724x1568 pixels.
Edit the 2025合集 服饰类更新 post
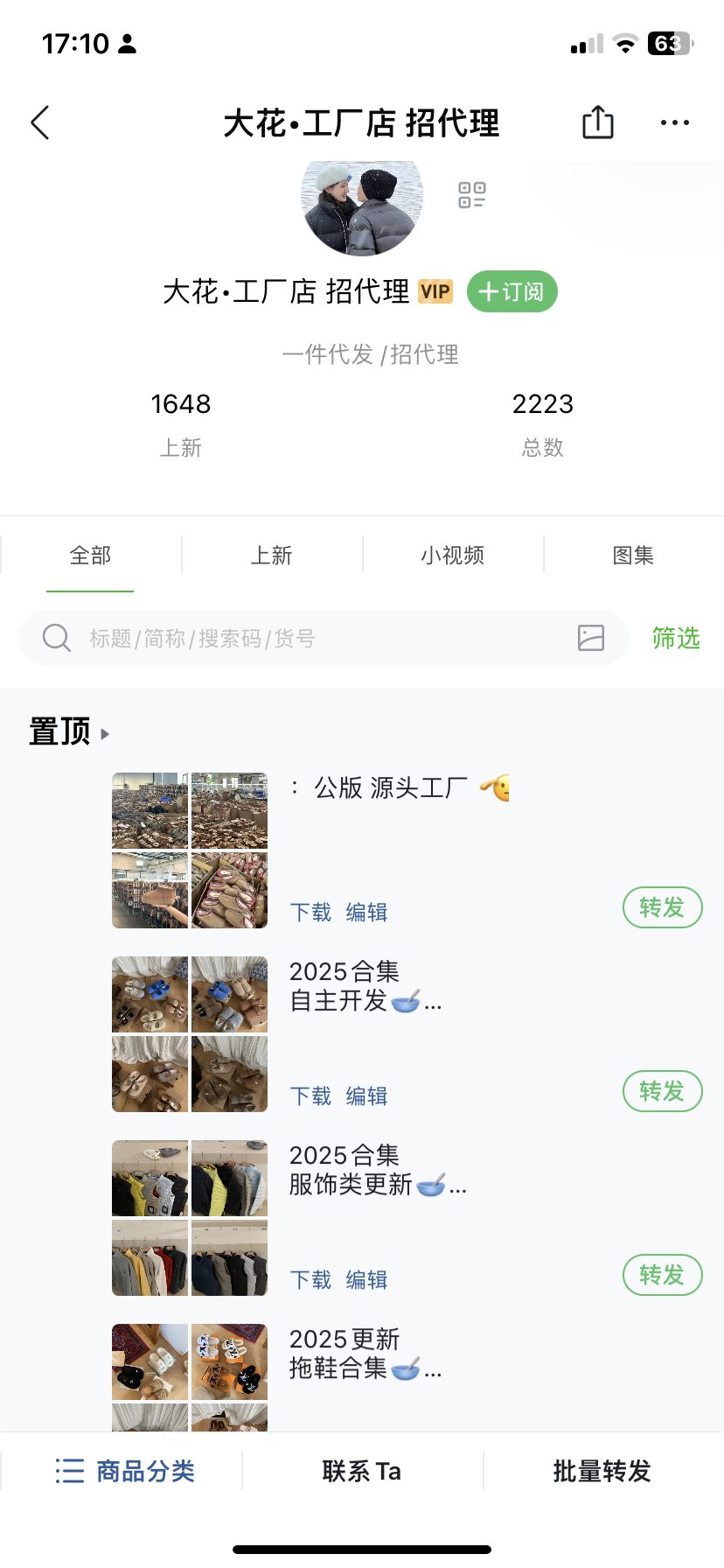[x=366, y=1280]
